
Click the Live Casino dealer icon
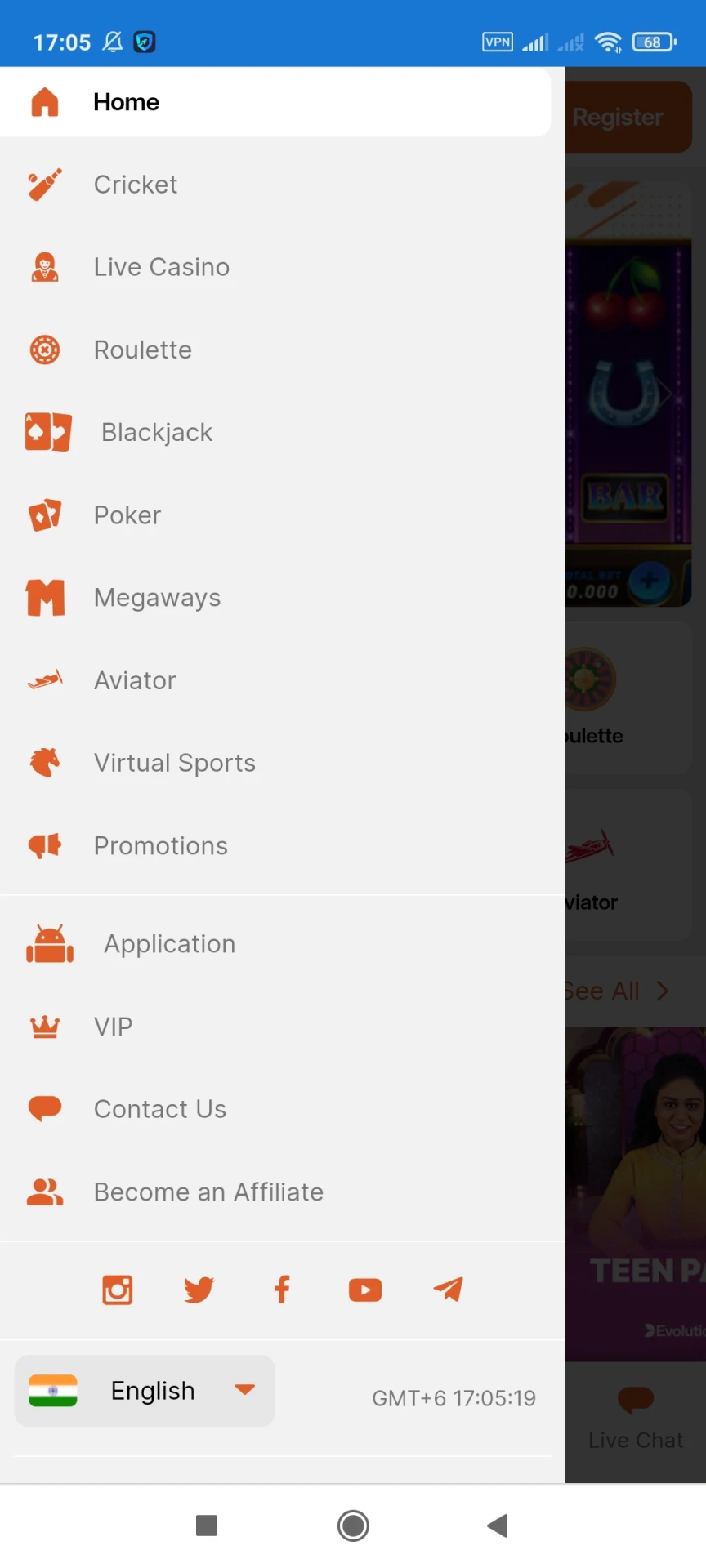45,266
